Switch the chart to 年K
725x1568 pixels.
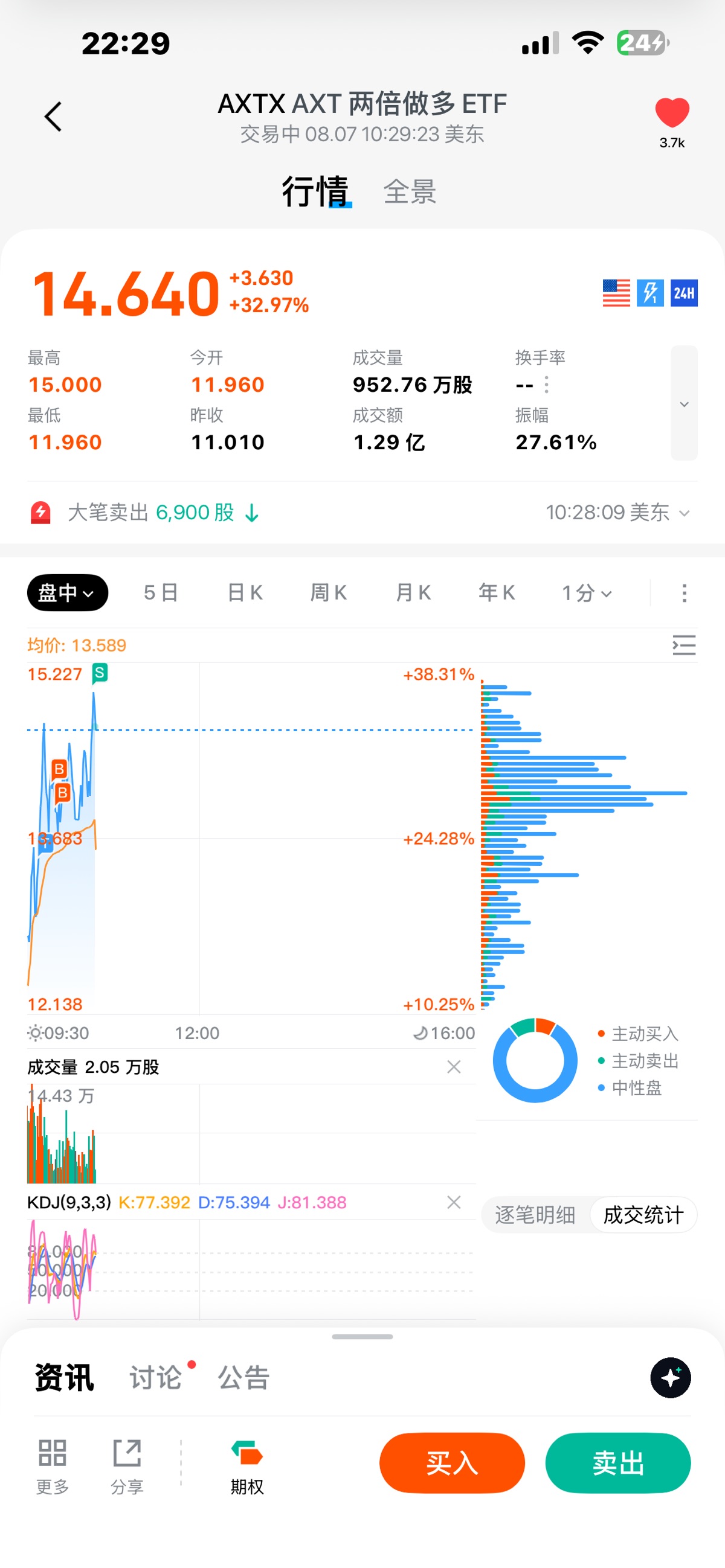[497, 592]
